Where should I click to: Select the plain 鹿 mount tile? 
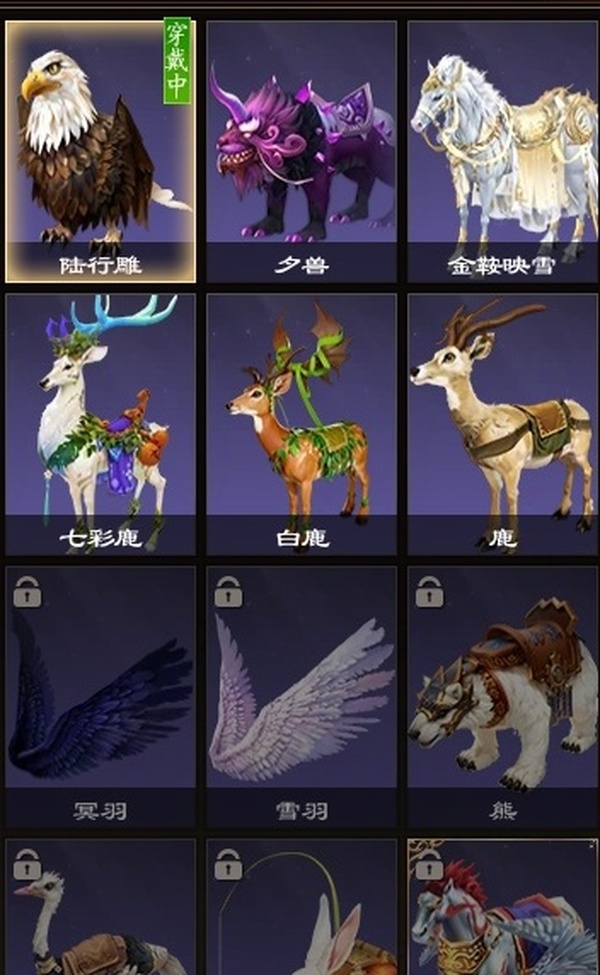[x=503, y=425]
